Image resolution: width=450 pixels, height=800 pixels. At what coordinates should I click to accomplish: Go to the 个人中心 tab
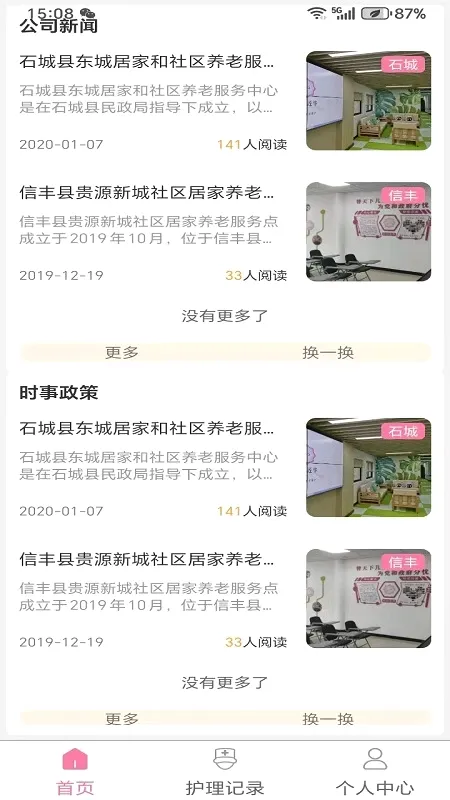point(375,771)
